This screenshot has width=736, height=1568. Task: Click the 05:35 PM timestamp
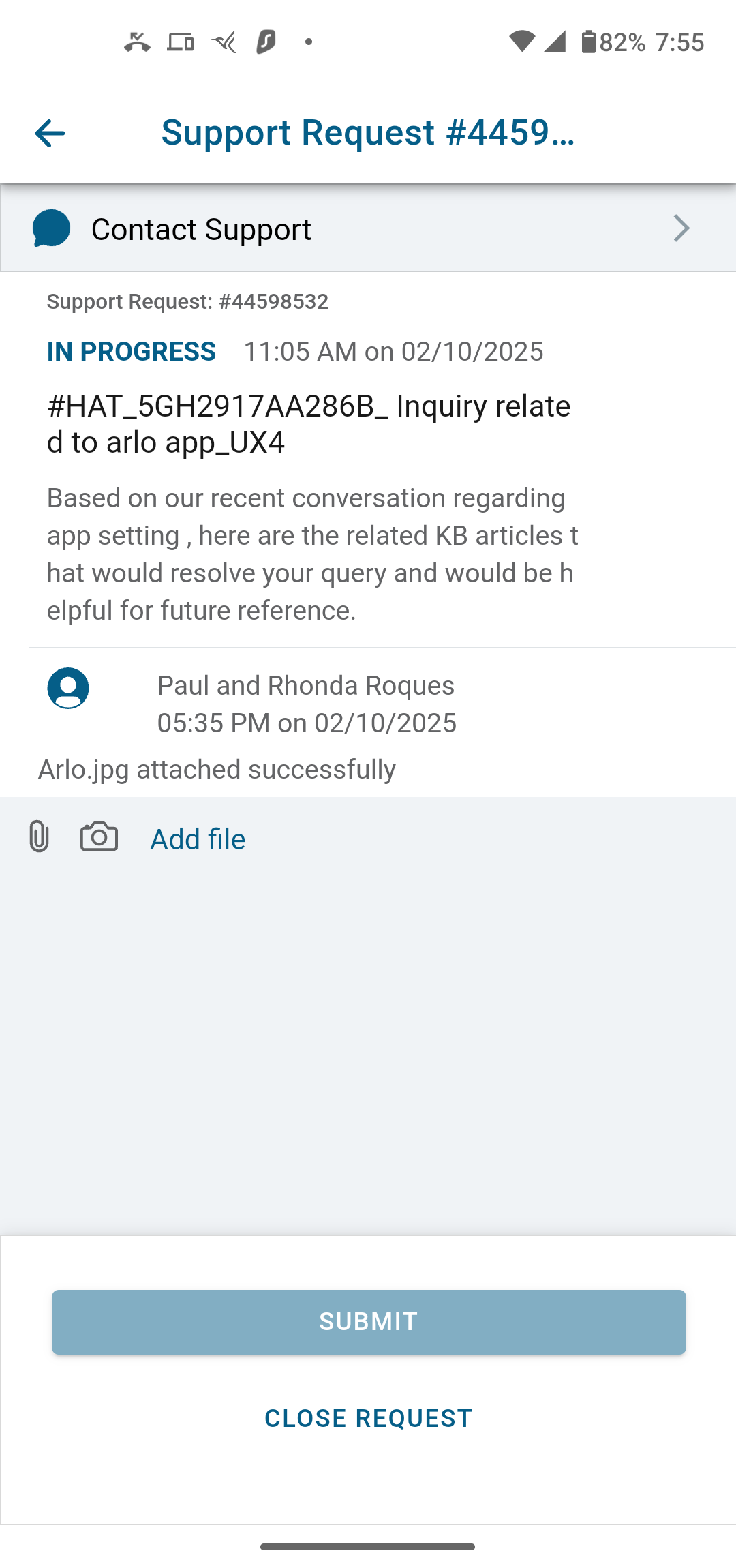click(307, 723)
